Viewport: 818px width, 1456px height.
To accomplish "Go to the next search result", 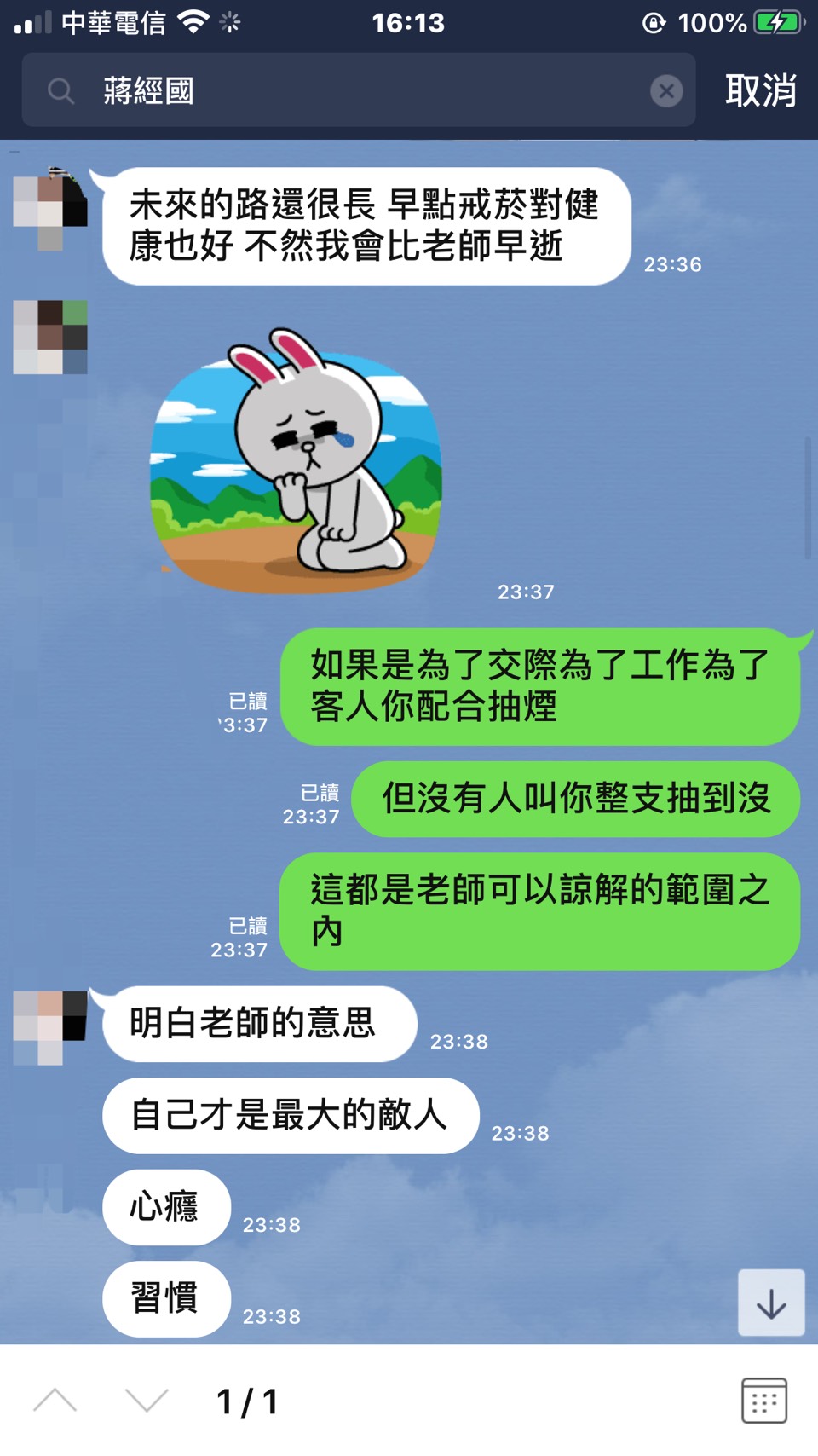I will click(x=147, y=1401).
